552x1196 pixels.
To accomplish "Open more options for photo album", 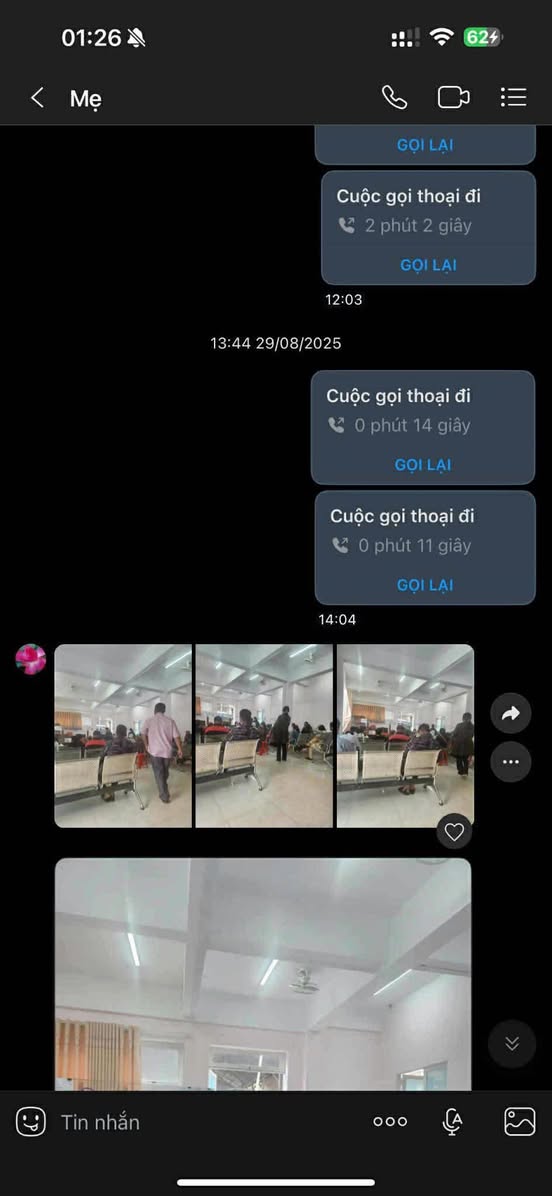I will 511,762.
